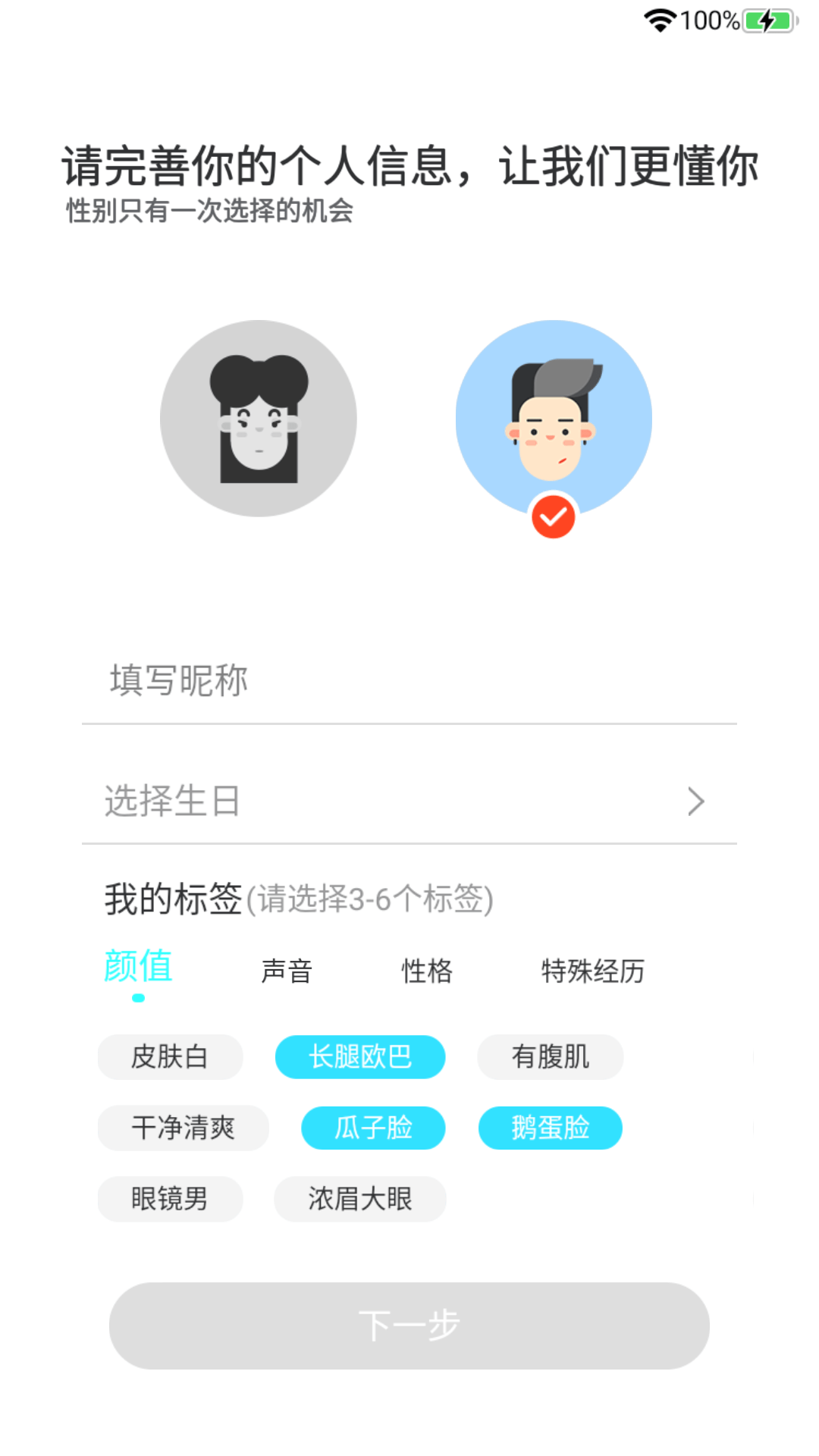Image resolution: width=819 pixels, height=1456 pixels.
Task: Switch to the 声音 tab
Action: pyautogui.click(x=287, y=971)
